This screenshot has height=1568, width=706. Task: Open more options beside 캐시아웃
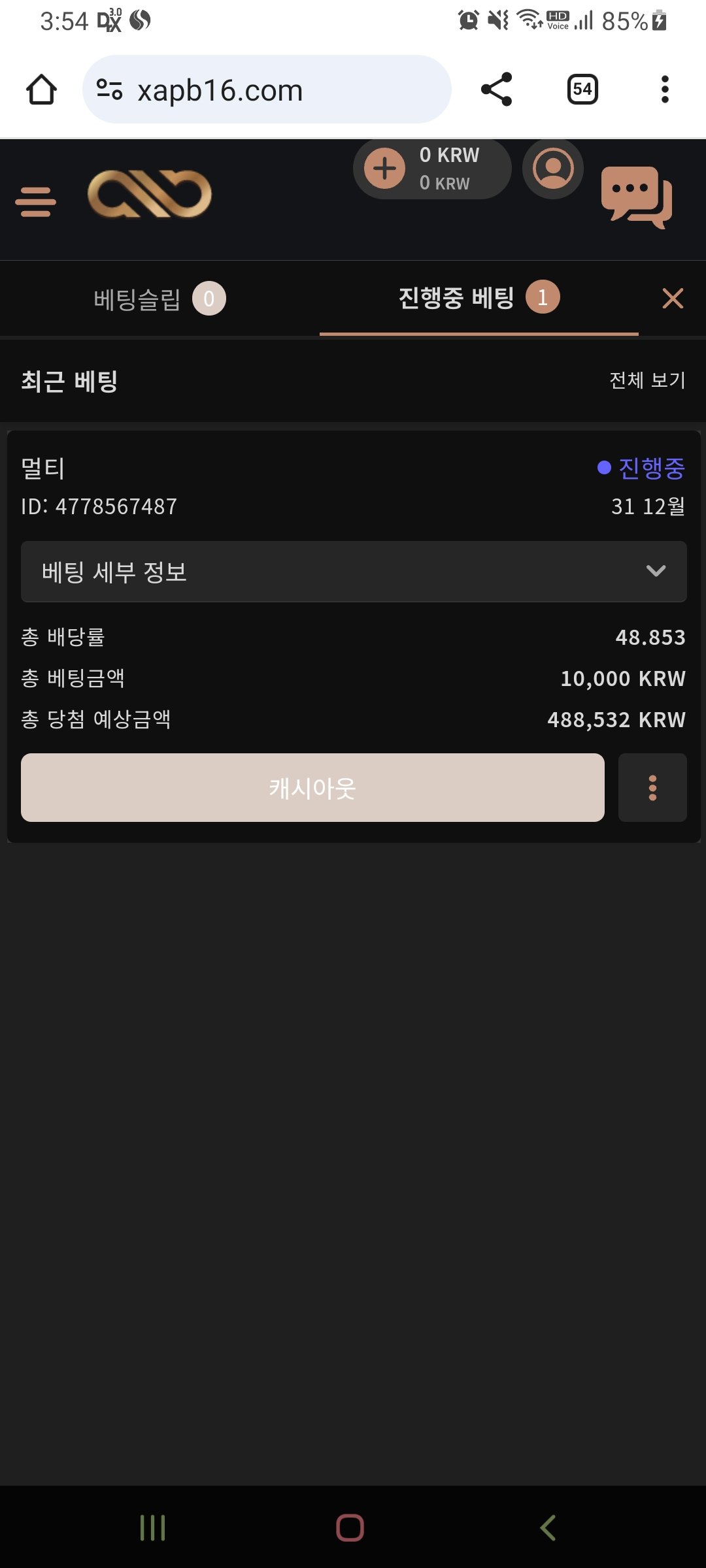(652, 788)
